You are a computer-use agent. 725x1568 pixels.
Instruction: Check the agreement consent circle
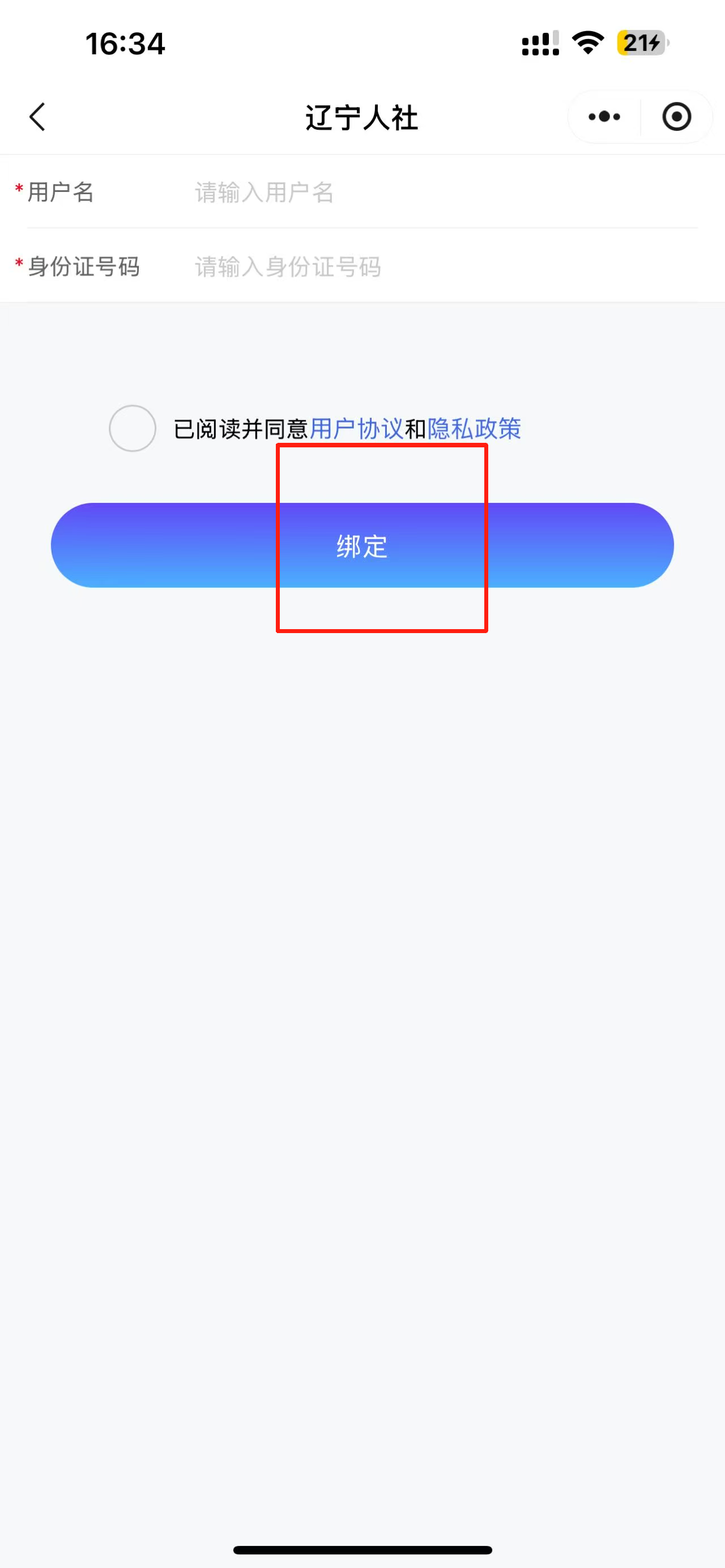[x=133, y=429]
